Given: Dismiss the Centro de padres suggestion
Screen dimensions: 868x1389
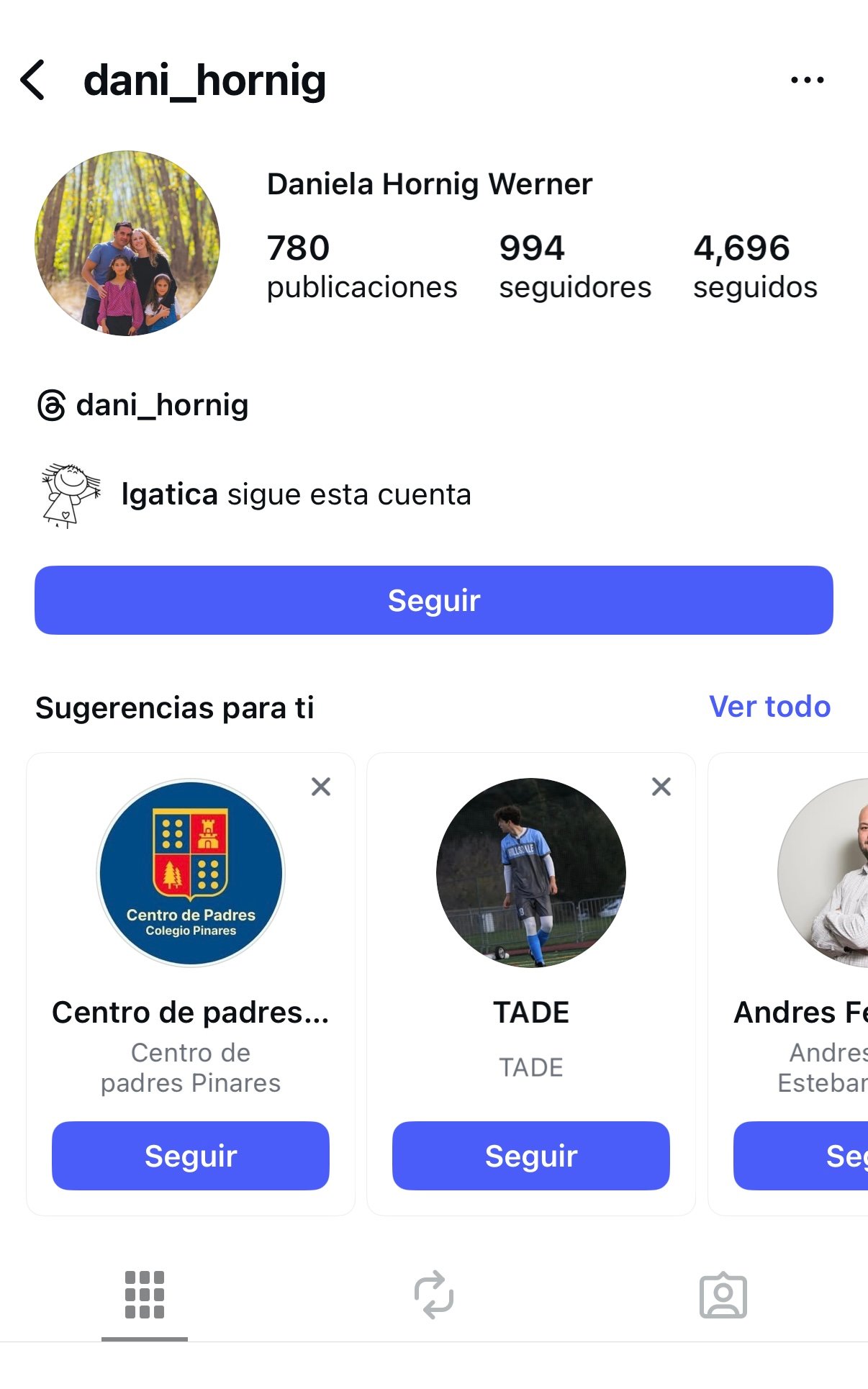Looking at the screenshot, I should (321, 787).
